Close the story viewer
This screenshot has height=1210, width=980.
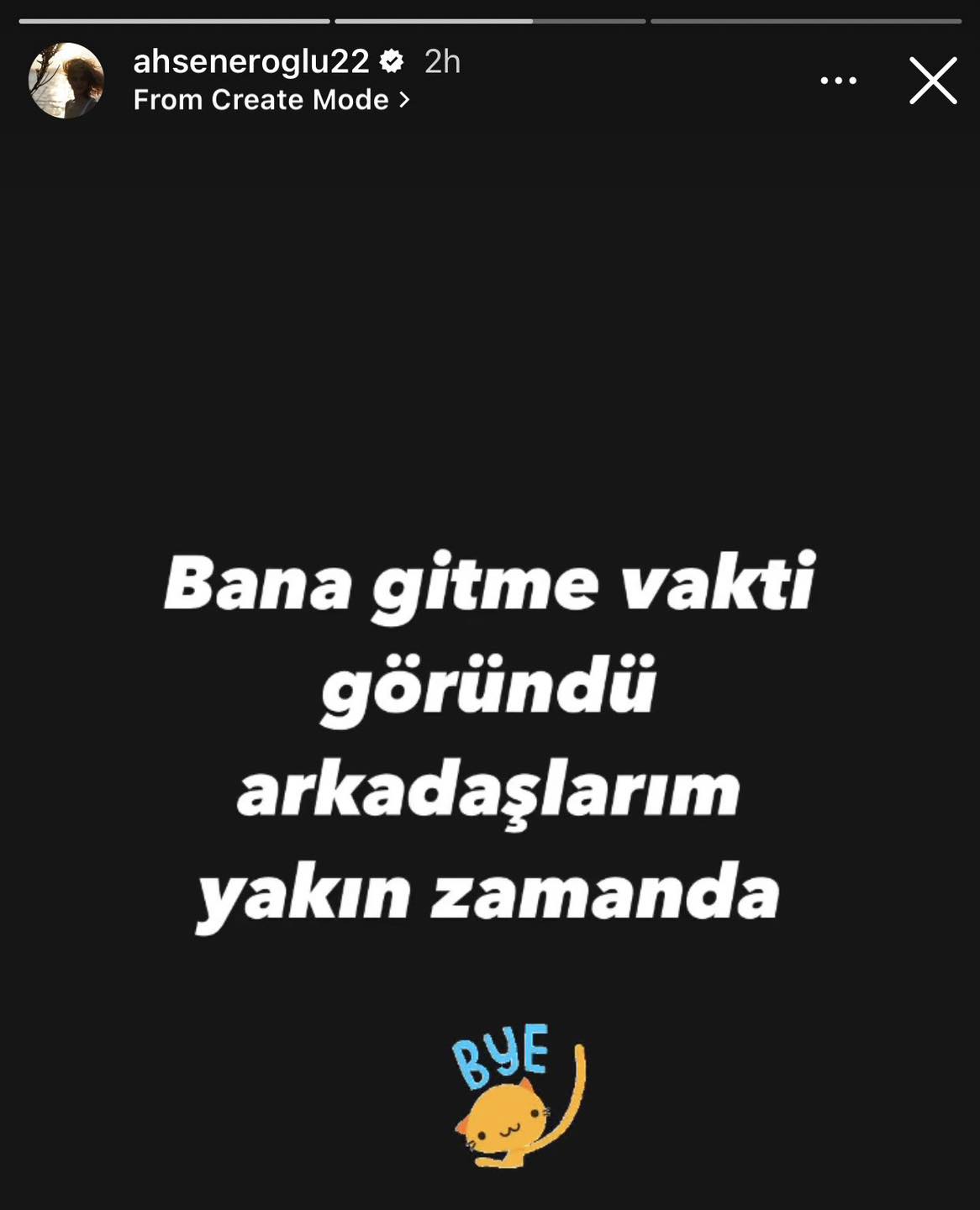(933, 81)
